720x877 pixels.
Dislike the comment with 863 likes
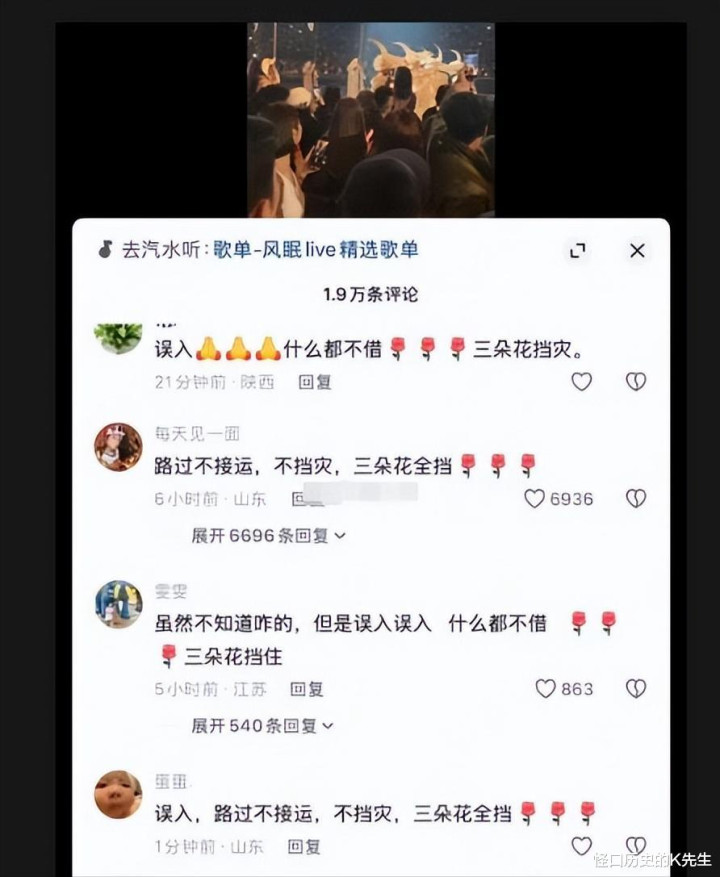636,688
